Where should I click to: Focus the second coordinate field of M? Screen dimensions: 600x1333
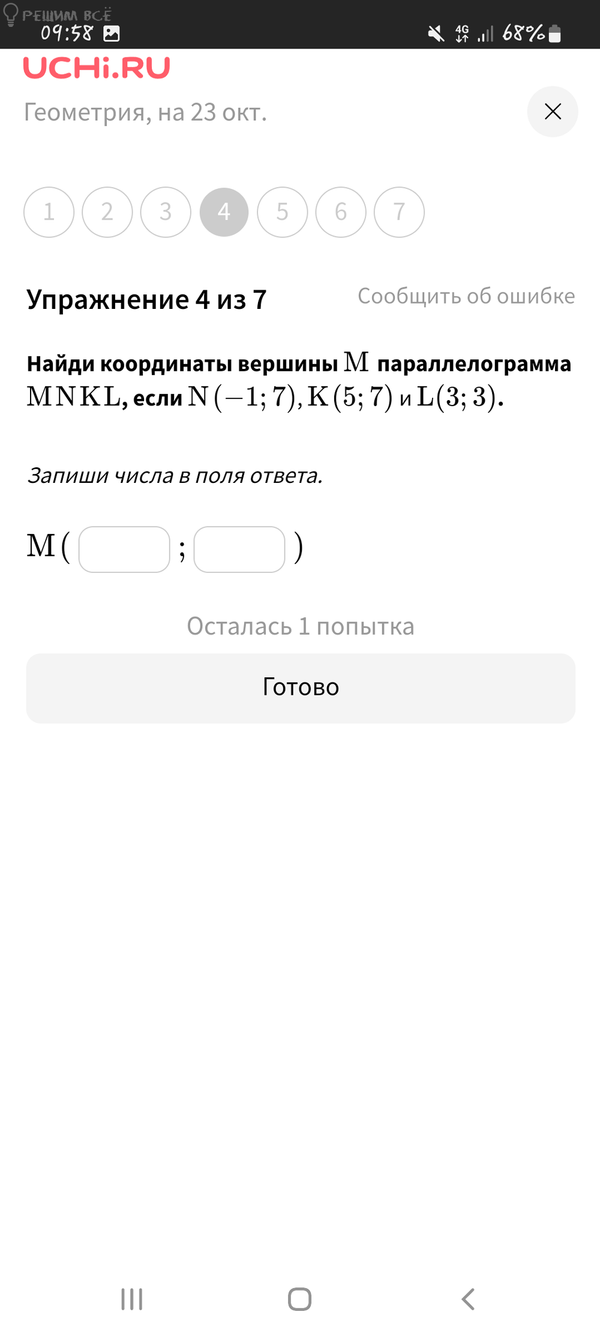click(239, 549)
